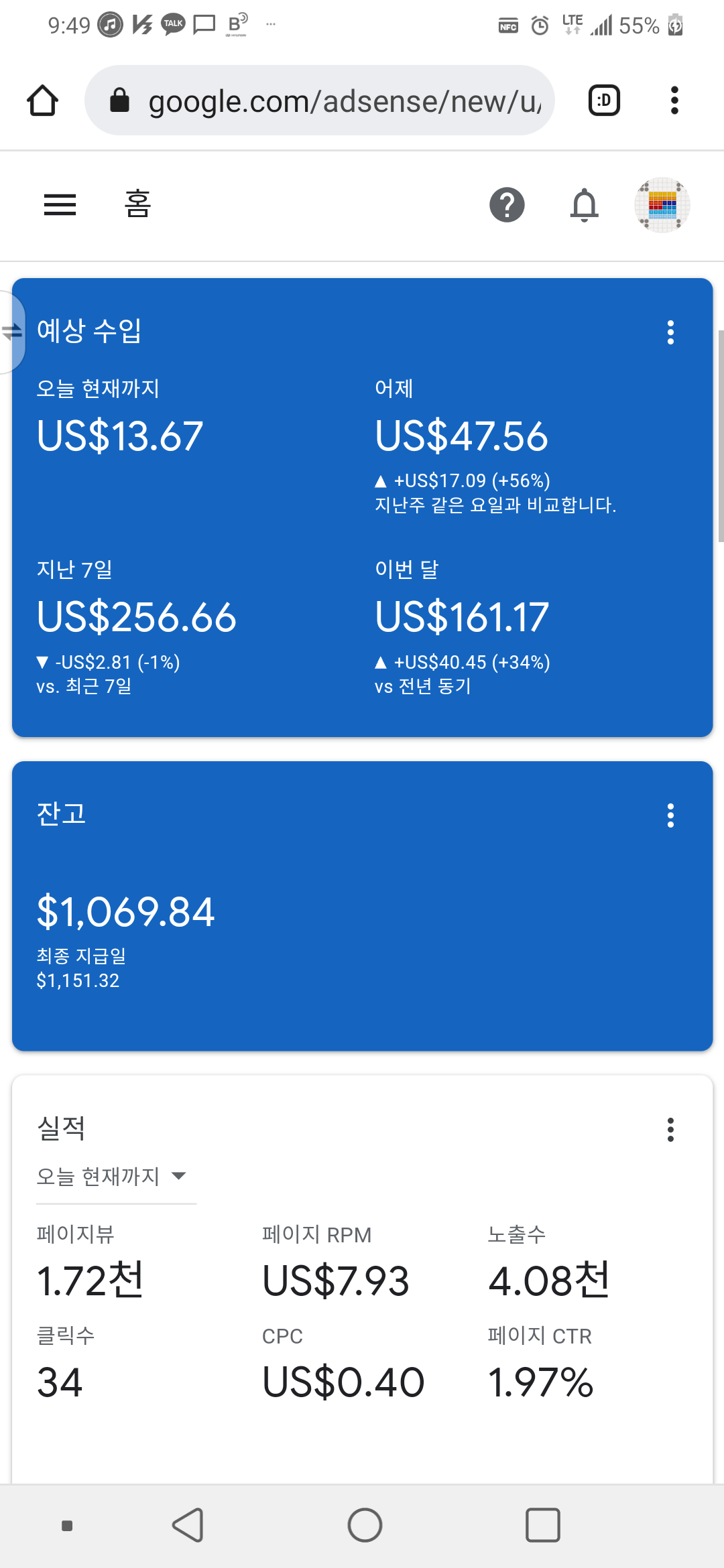Open the recent apps overview
The height and width of the screenshot is (1568, 724).
coord(542,1526)
